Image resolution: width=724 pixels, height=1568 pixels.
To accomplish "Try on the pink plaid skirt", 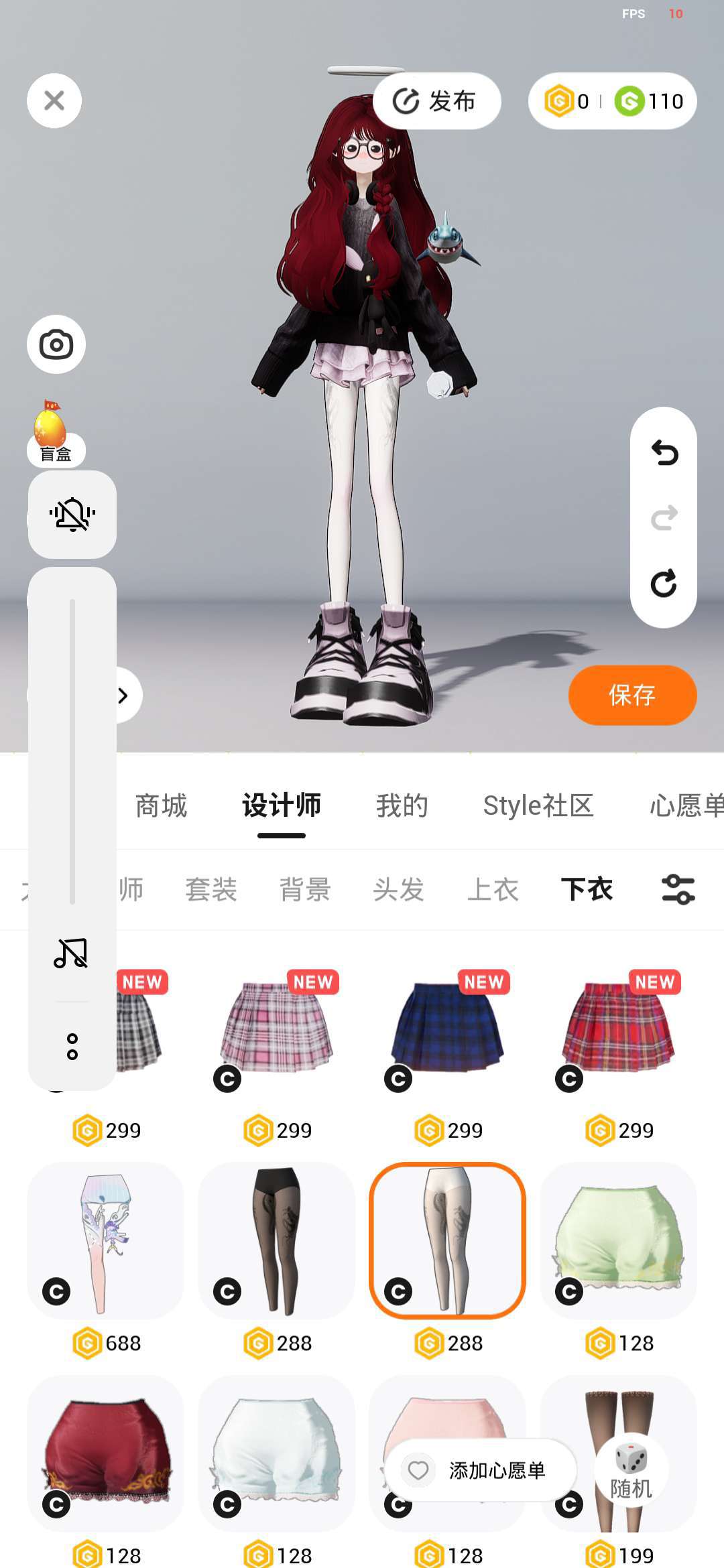I will pos(277,1029).
